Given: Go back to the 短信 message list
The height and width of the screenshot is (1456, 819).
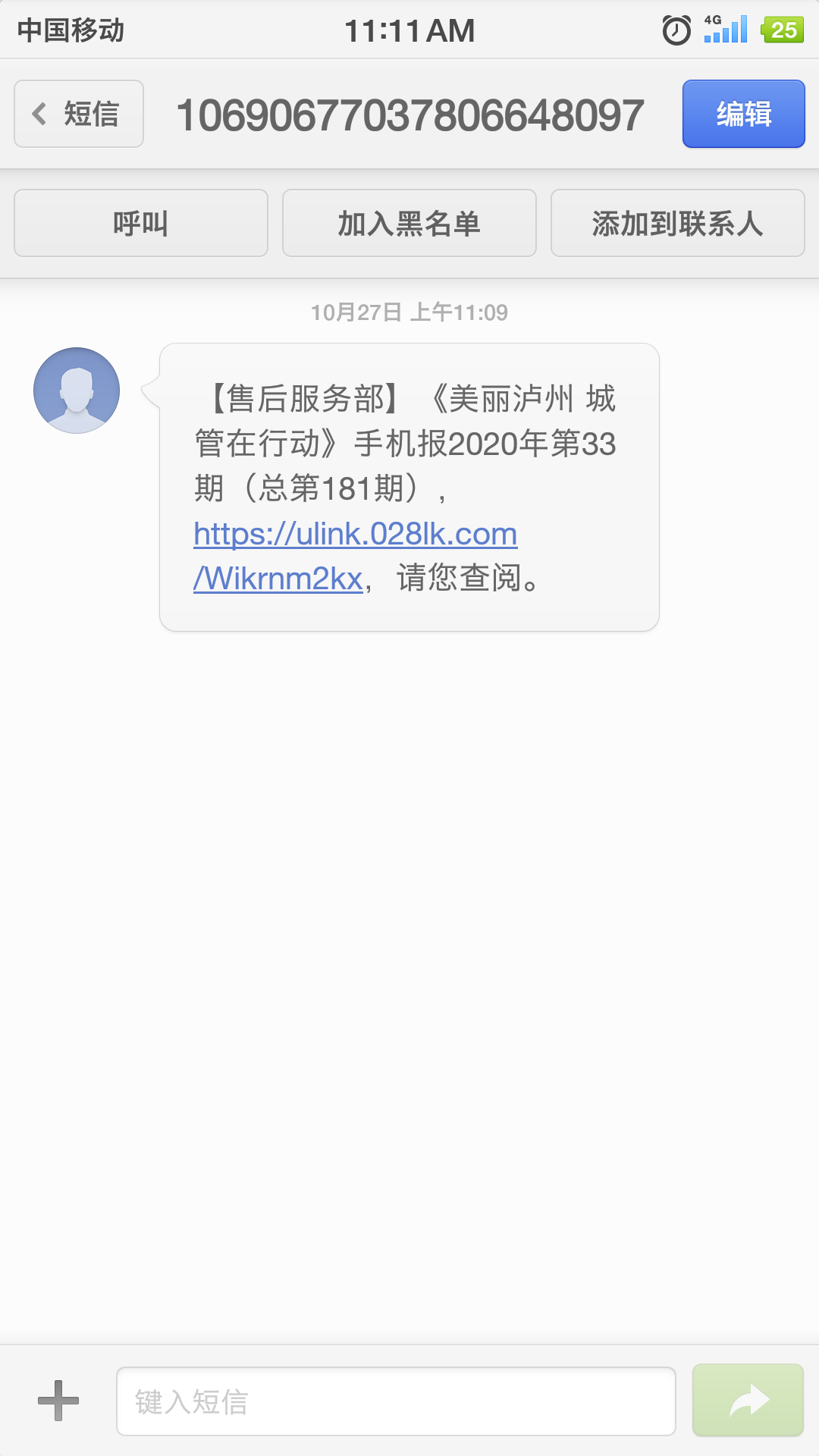Looking at the screenshot, I should (x=79, y=114).
